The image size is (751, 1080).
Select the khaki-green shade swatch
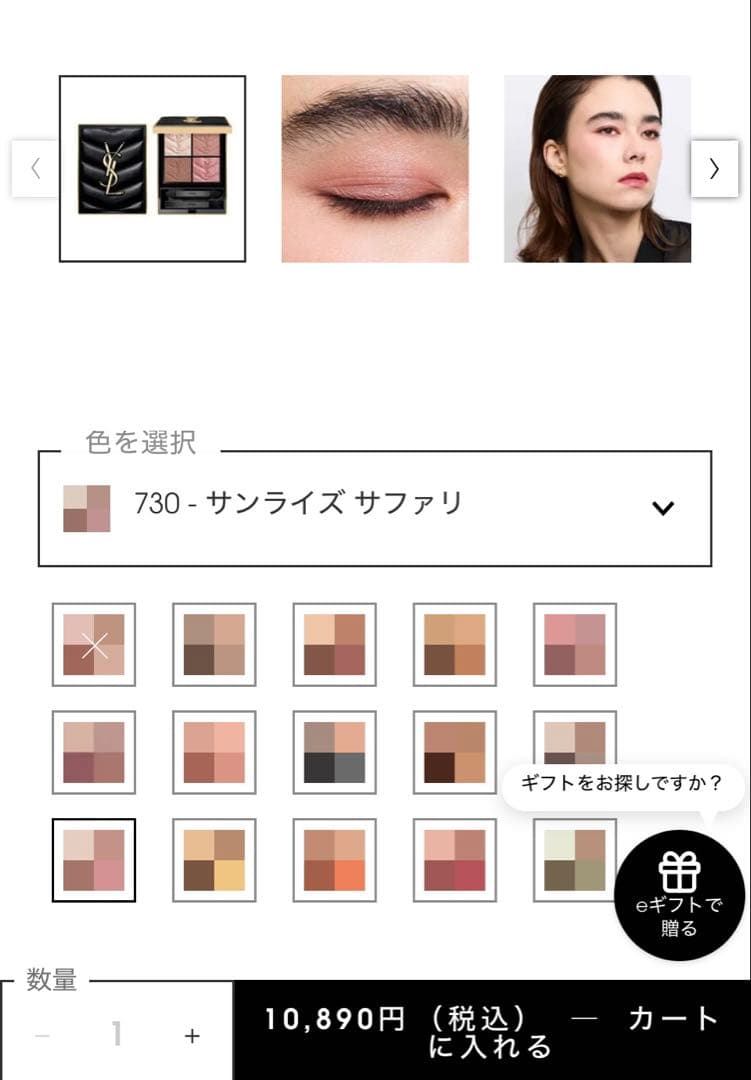574,859
